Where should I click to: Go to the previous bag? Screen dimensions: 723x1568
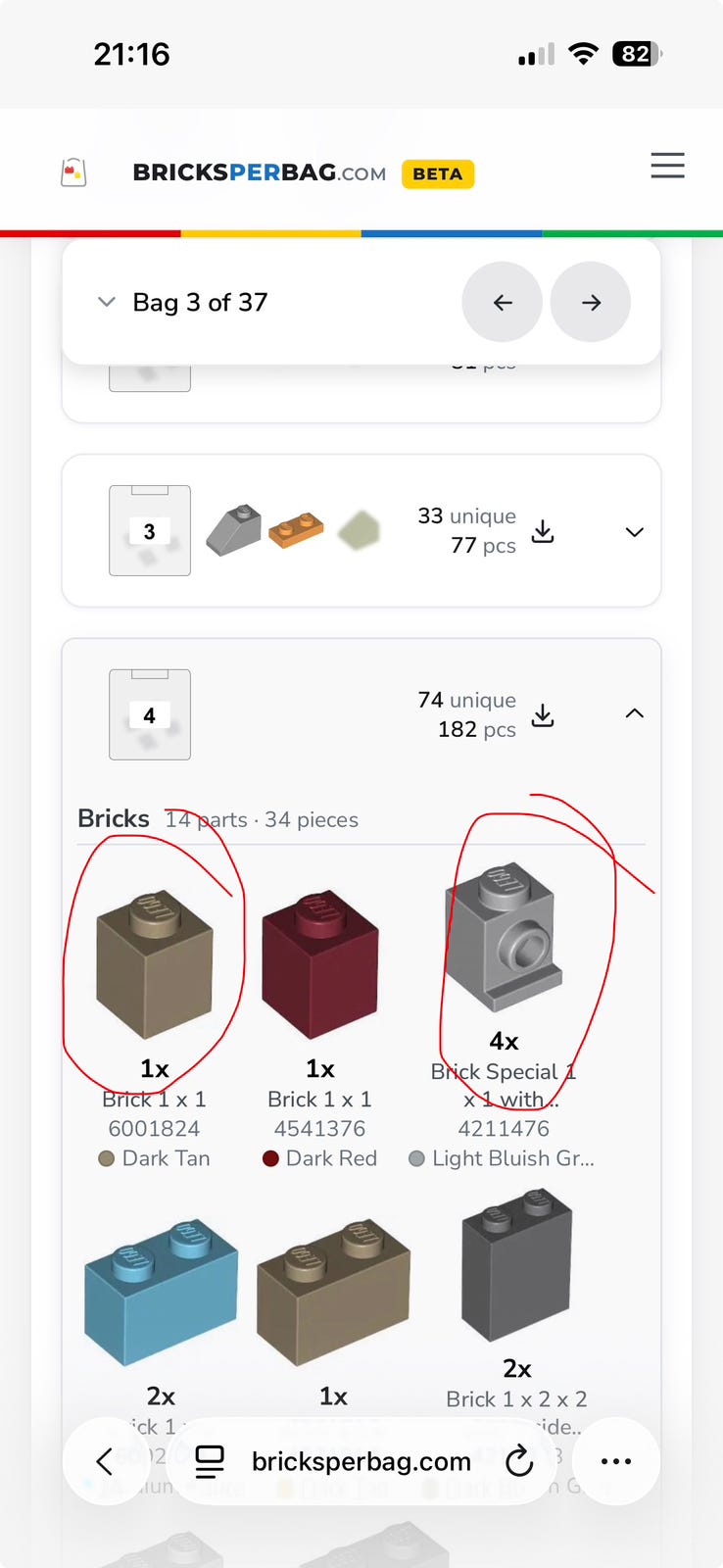[x=503, y=302]
